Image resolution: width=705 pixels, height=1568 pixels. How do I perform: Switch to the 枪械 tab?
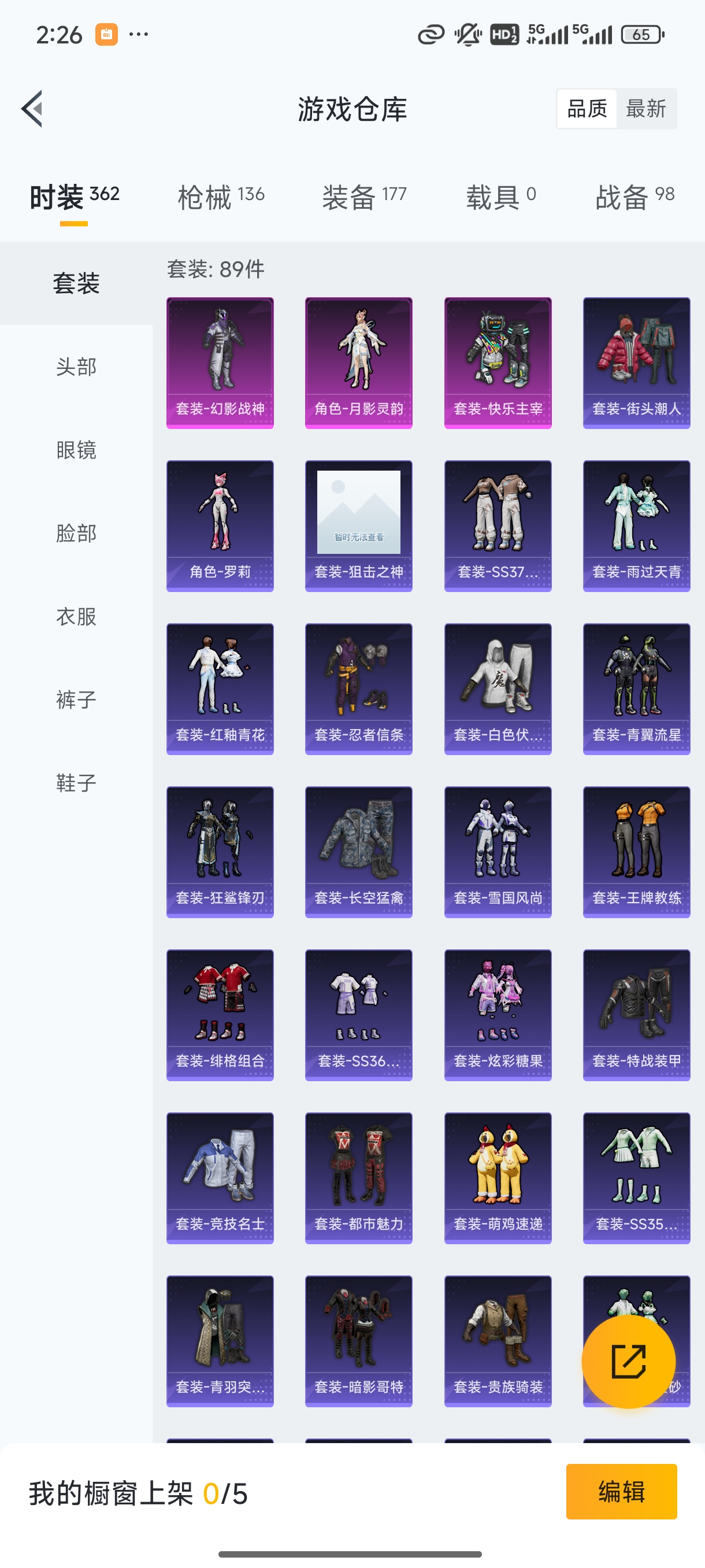coord(221,197)
